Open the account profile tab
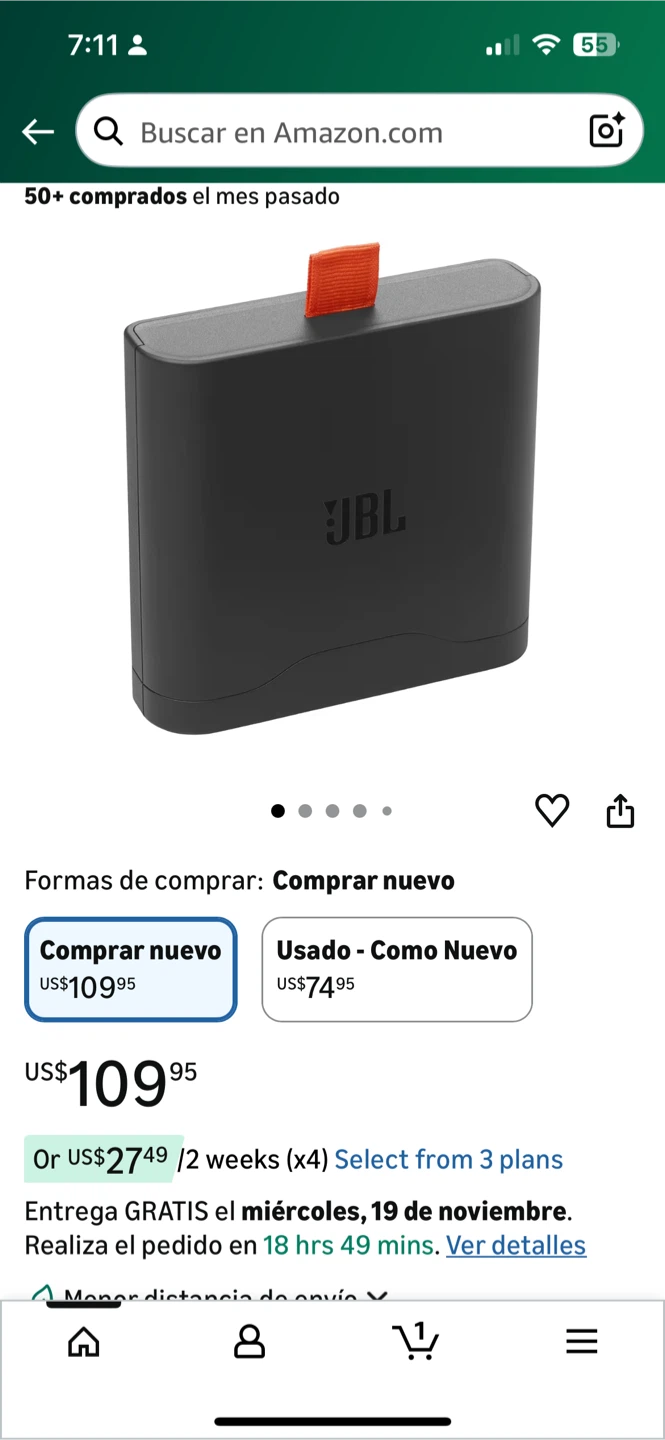Image resolution: width=665 pixels, height=1440 pixels. pyautogui.click(x=249, y=1342)
